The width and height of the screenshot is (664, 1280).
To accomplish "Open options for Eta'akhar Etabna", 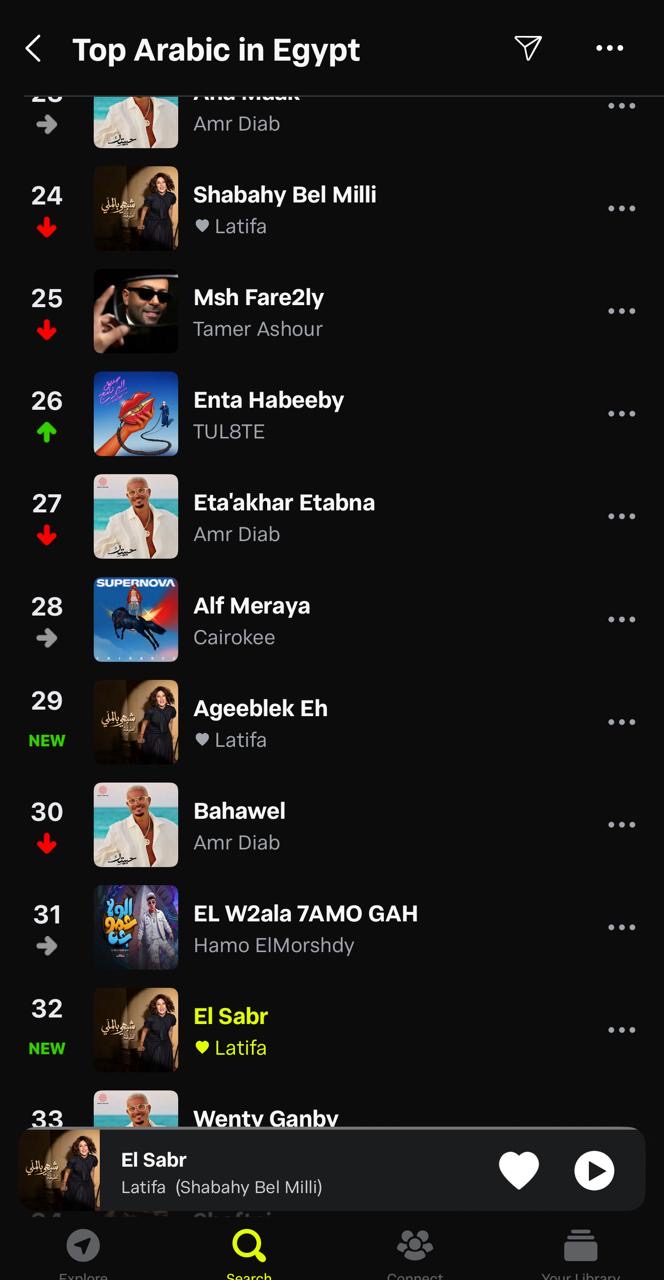I will [621, 516].
